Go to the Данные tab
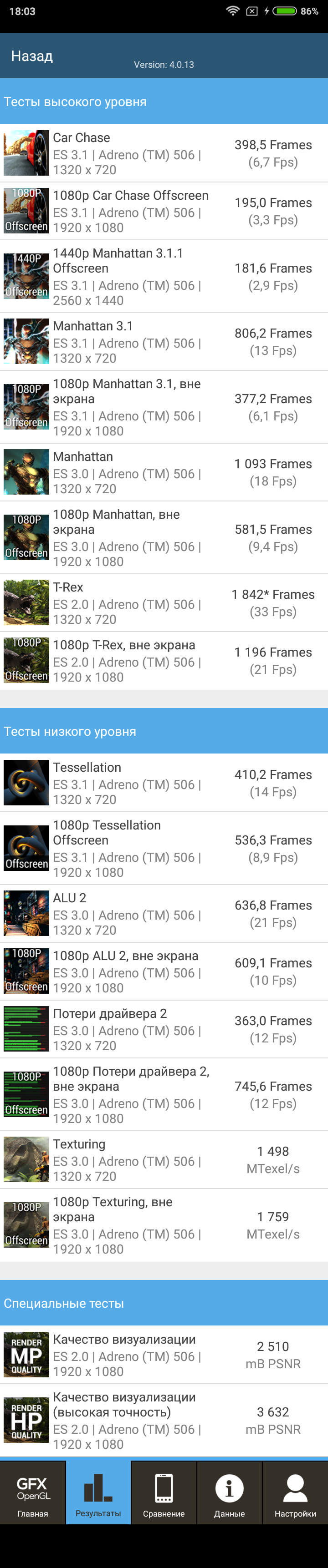The height and width of the screenshot is (1568, 328). point(229,1492)
